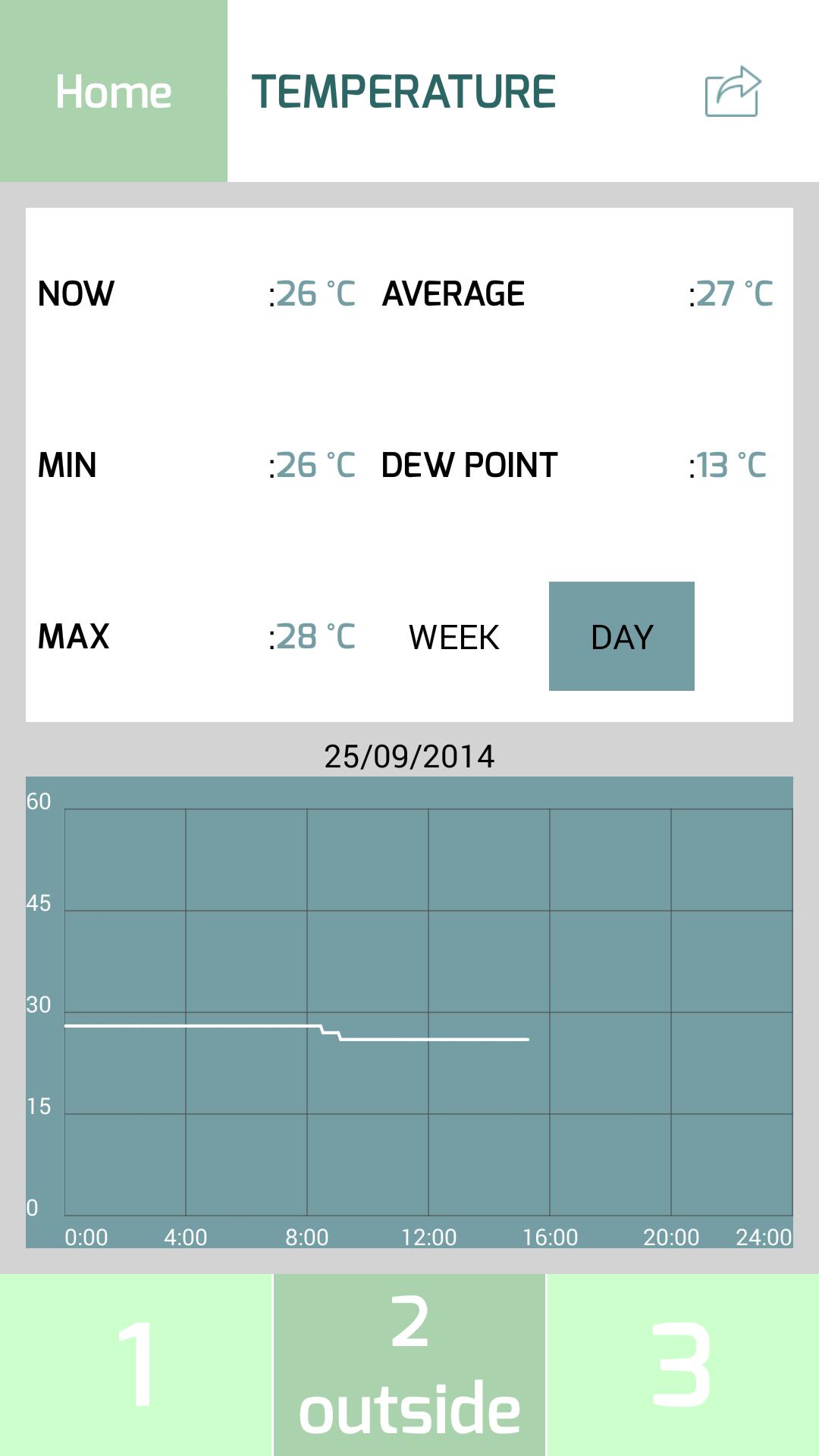Tap the share/export icon
This screenshot has width=819, height=1456.
[730, 91]
